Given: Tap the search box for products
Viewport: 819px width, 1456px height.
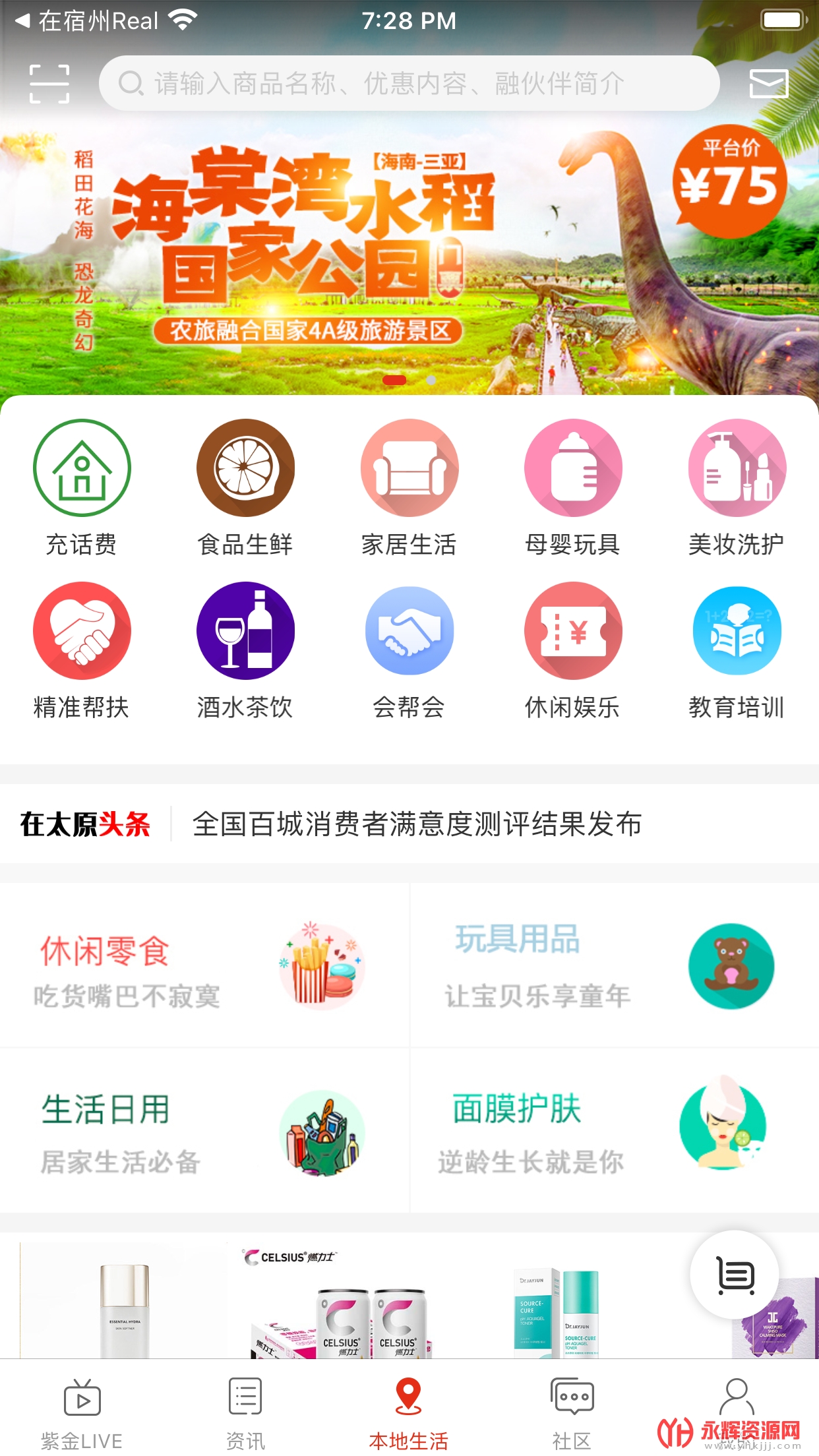Looking at the screenshot, I should point(409,84).
